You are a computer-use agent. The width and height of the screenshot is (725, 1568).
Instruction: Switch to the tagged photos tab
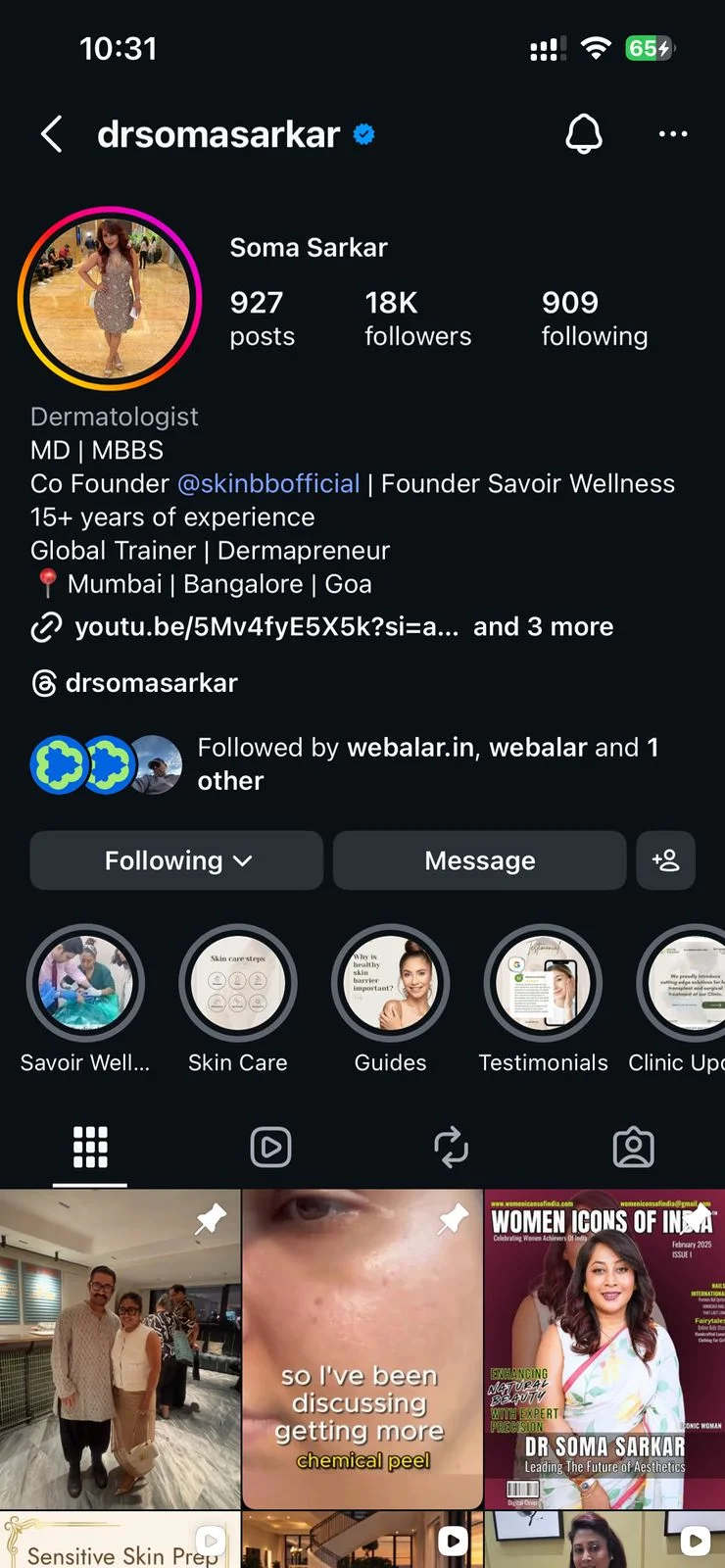pyautogui.click(x=633, y=1147)
